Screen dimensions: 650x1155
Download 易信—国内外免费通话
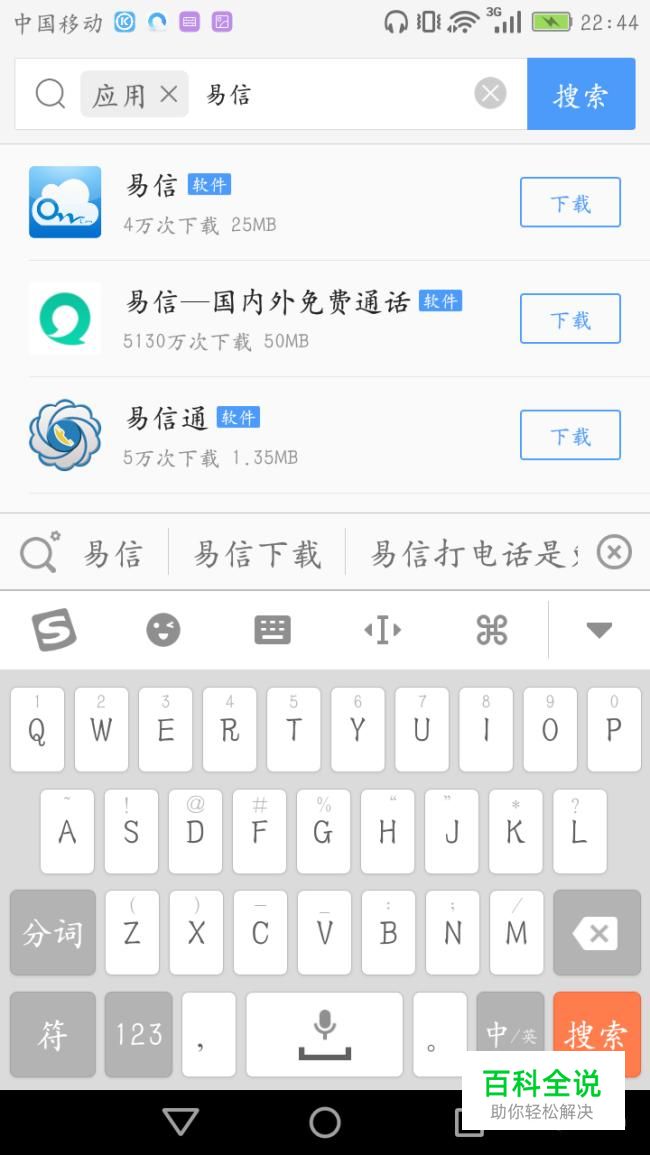pyautogui.click(x=570, y=319)
